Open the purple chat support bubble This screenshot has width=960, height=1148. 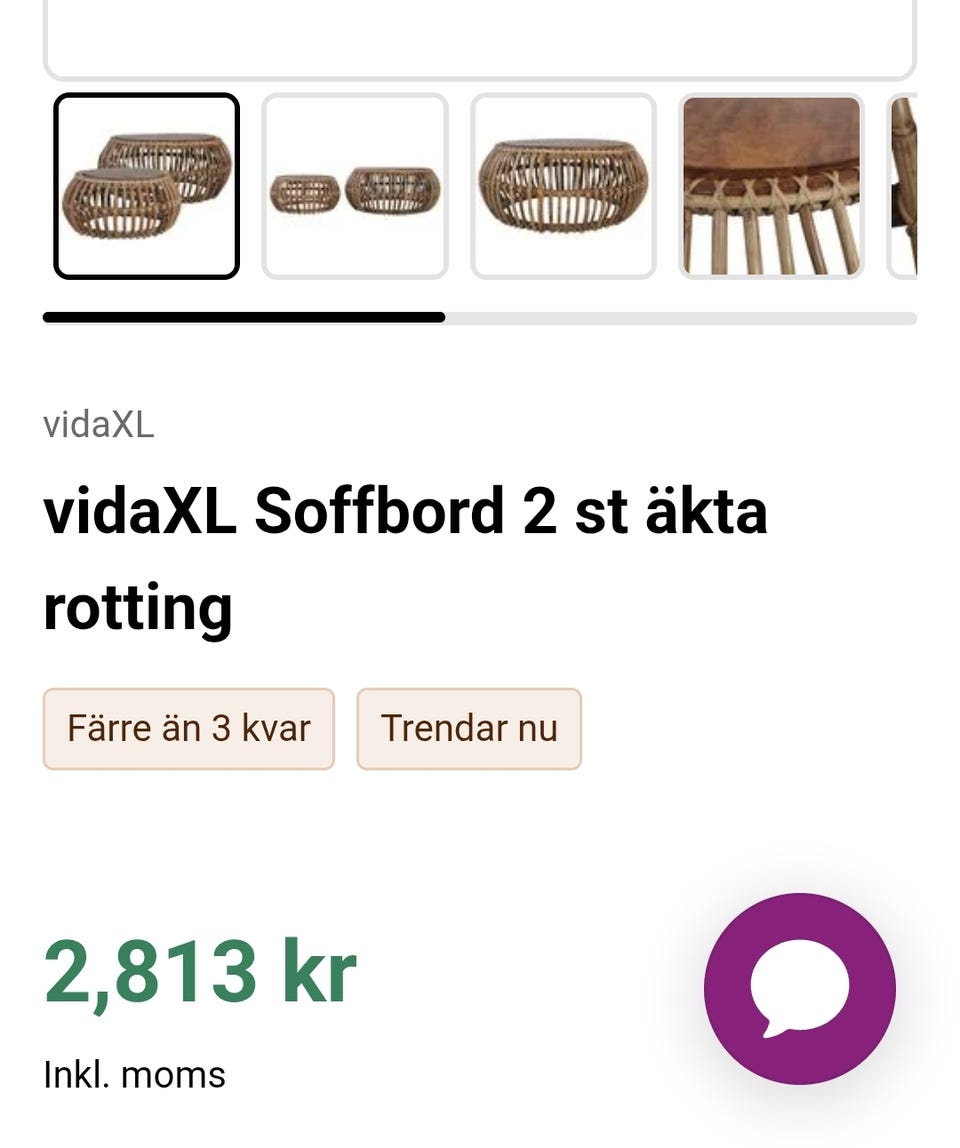(799, 988)
